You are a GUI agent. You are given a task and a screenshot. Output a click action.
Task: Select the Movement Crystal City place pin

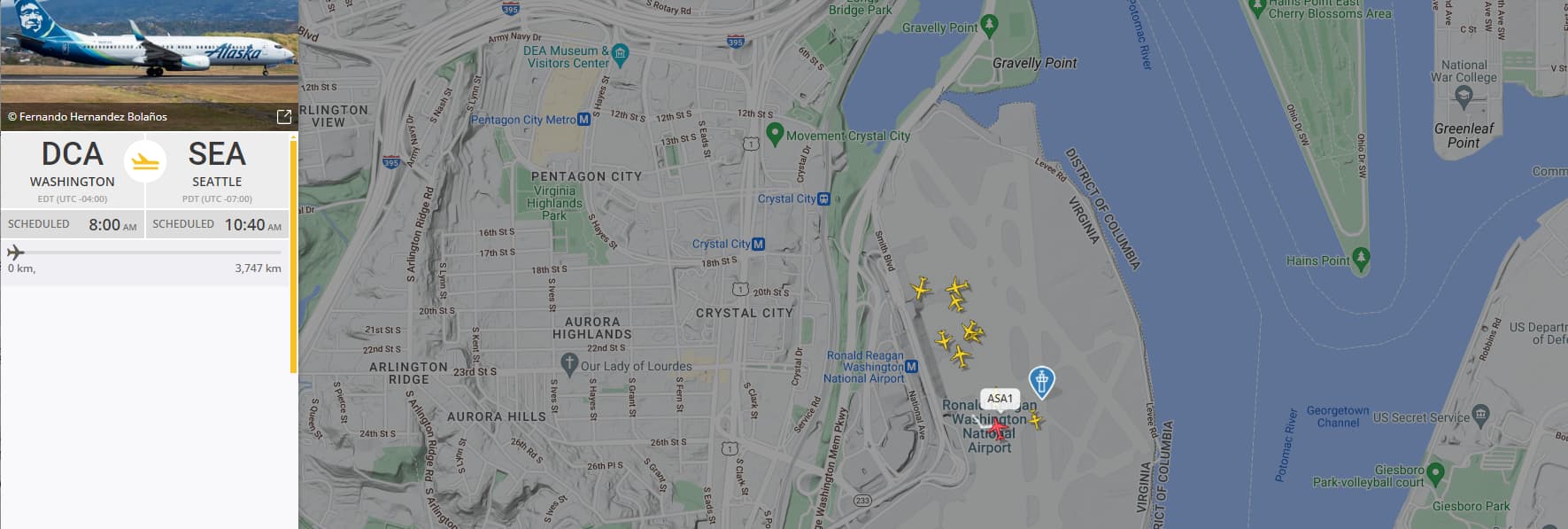pos(775,135)
